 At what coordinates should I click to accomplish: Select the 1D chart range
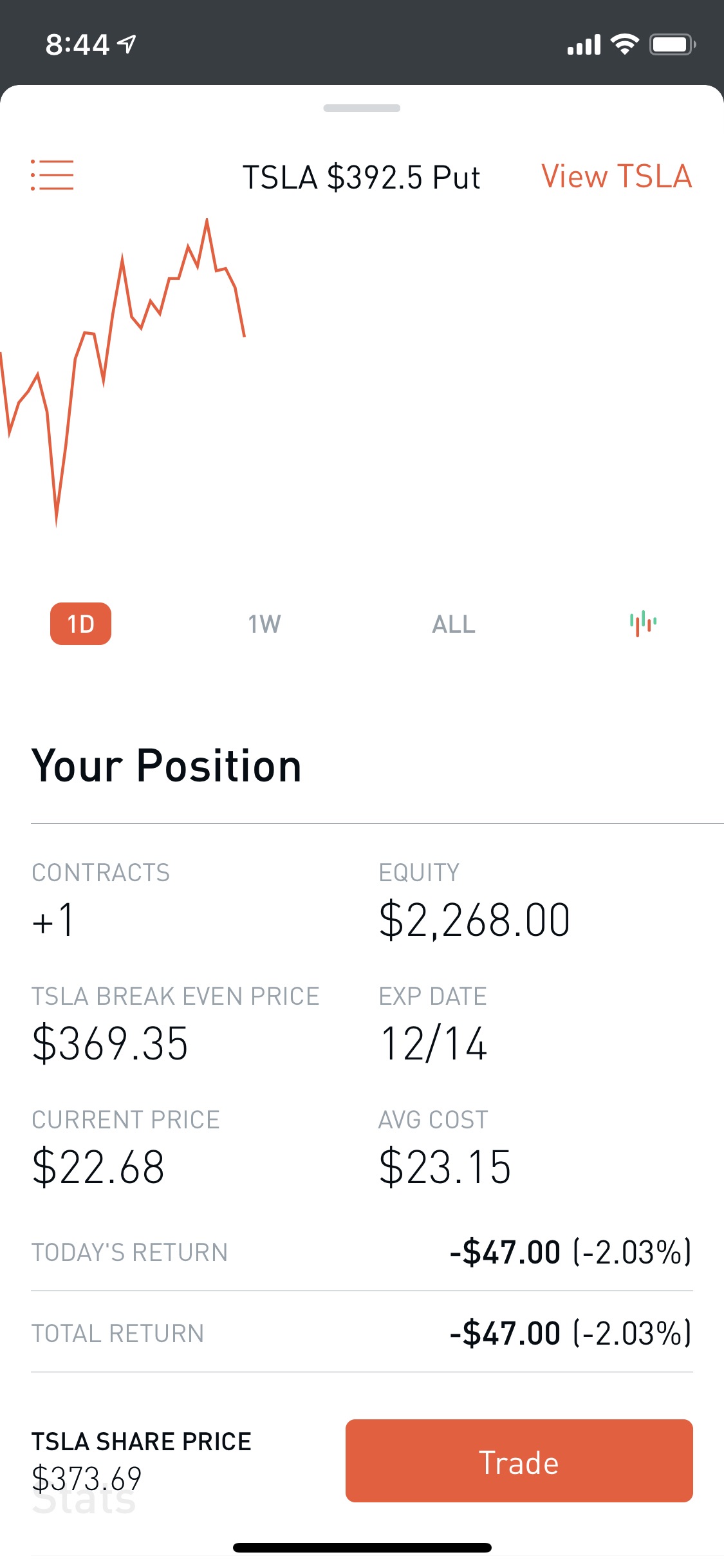click(80, 624)
